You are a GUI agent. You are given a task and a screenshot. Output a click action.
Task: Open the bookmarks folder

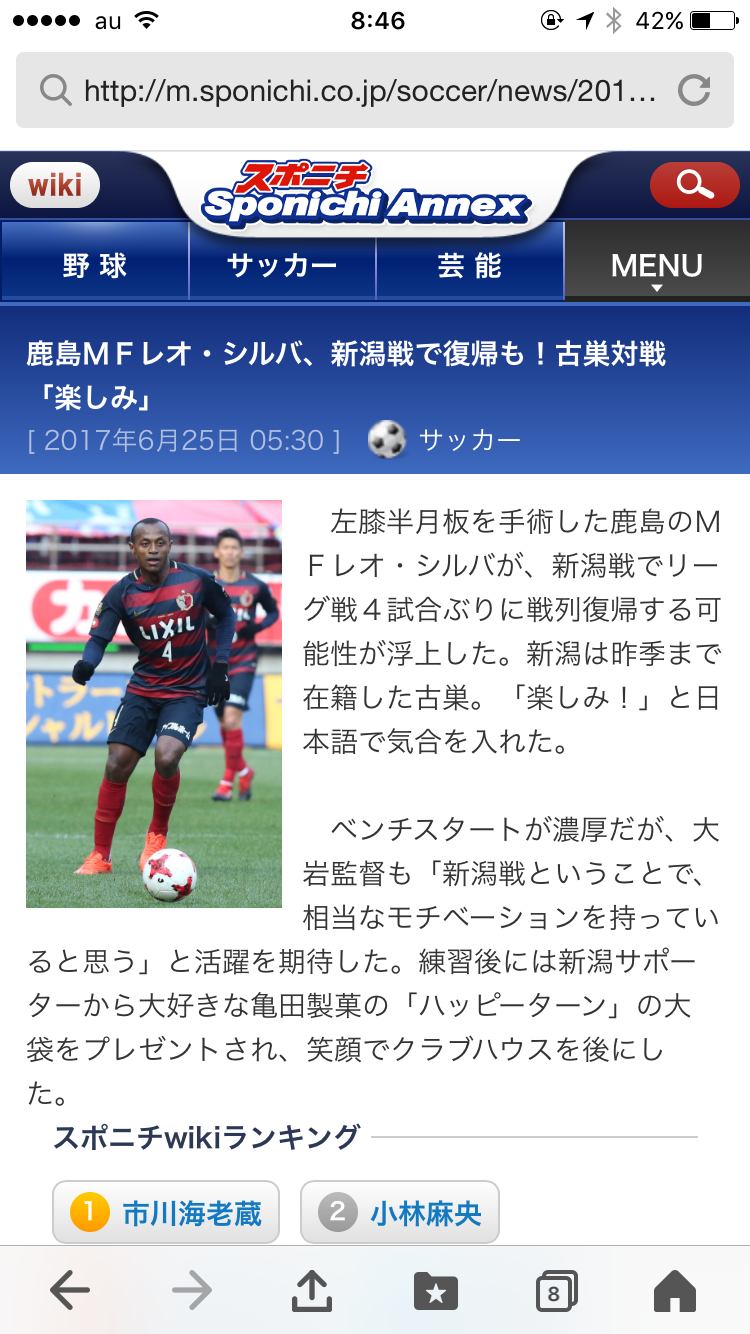(x=435, y=1291)
